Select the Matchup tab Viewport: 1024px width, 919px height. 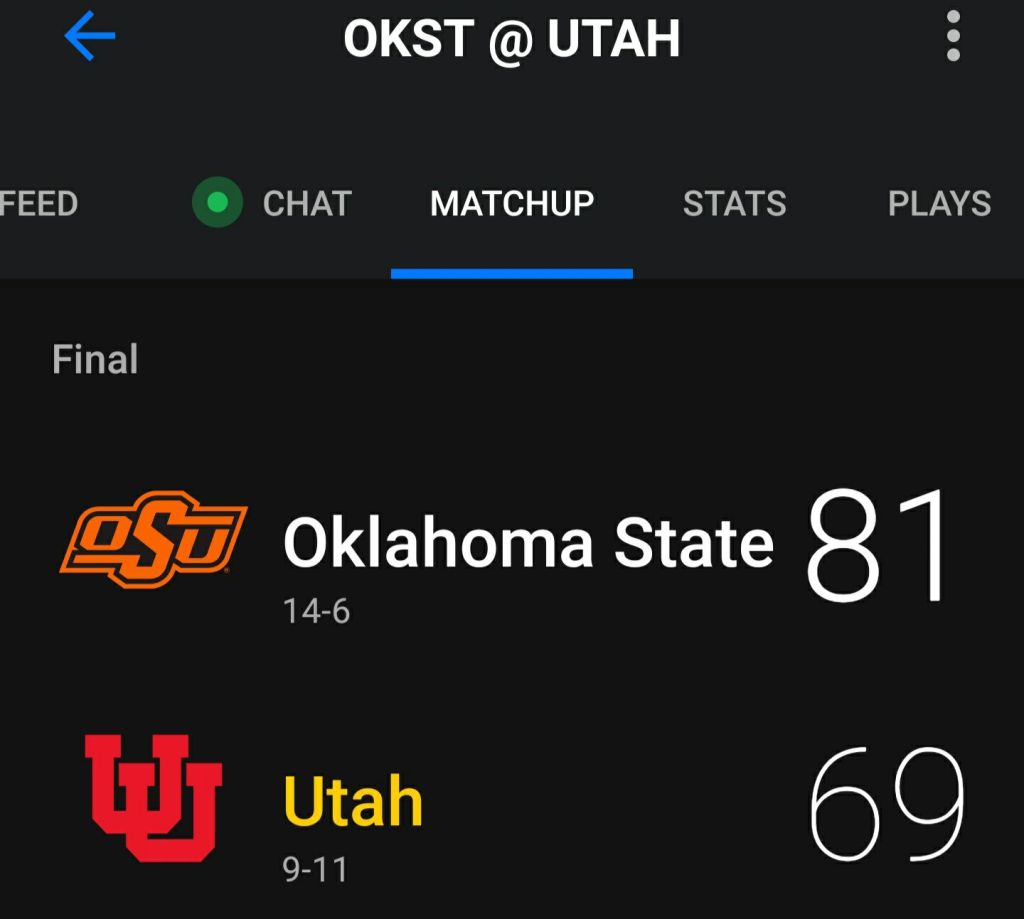coord(512,204)
